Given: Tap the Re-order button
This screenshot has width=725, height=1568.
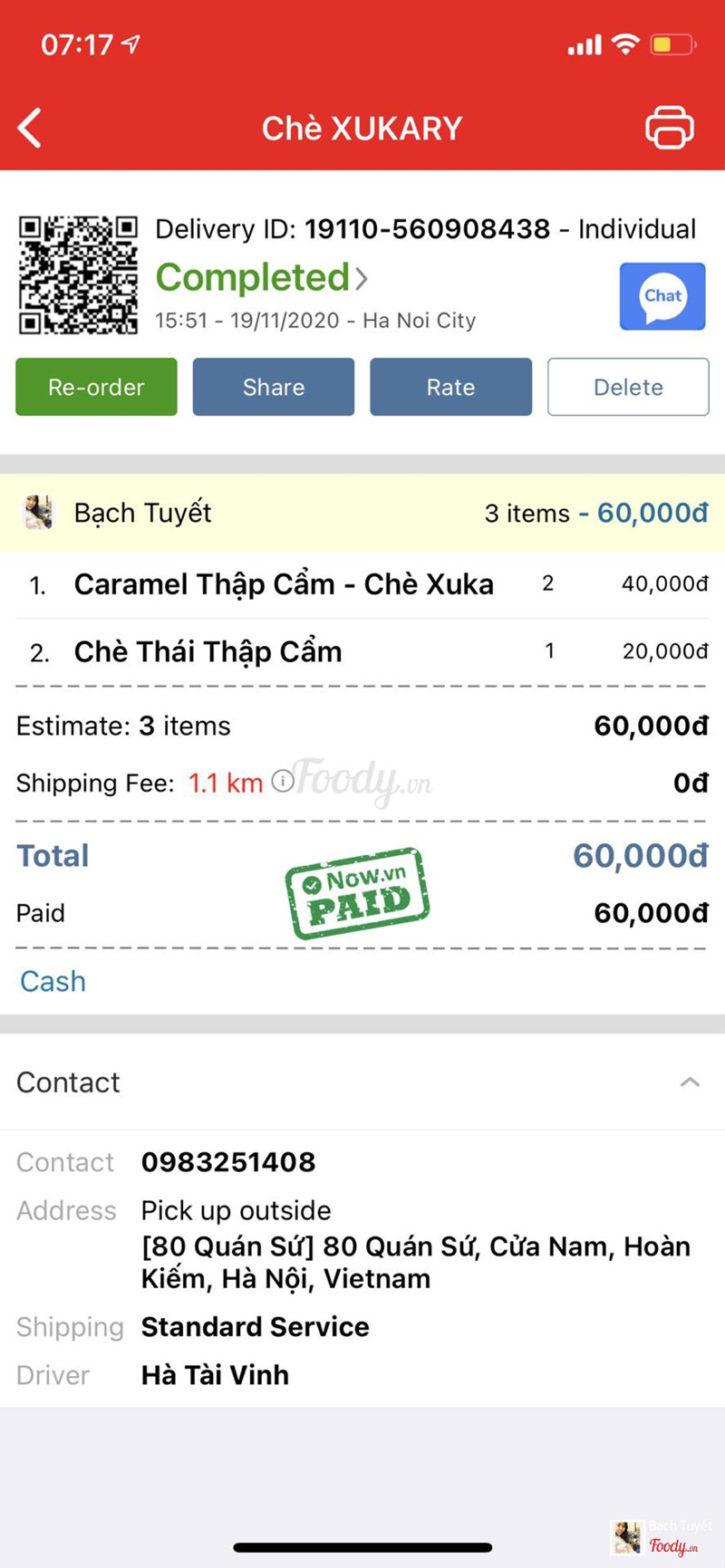Looking at the screenshot, I should (x=96, y=387).
